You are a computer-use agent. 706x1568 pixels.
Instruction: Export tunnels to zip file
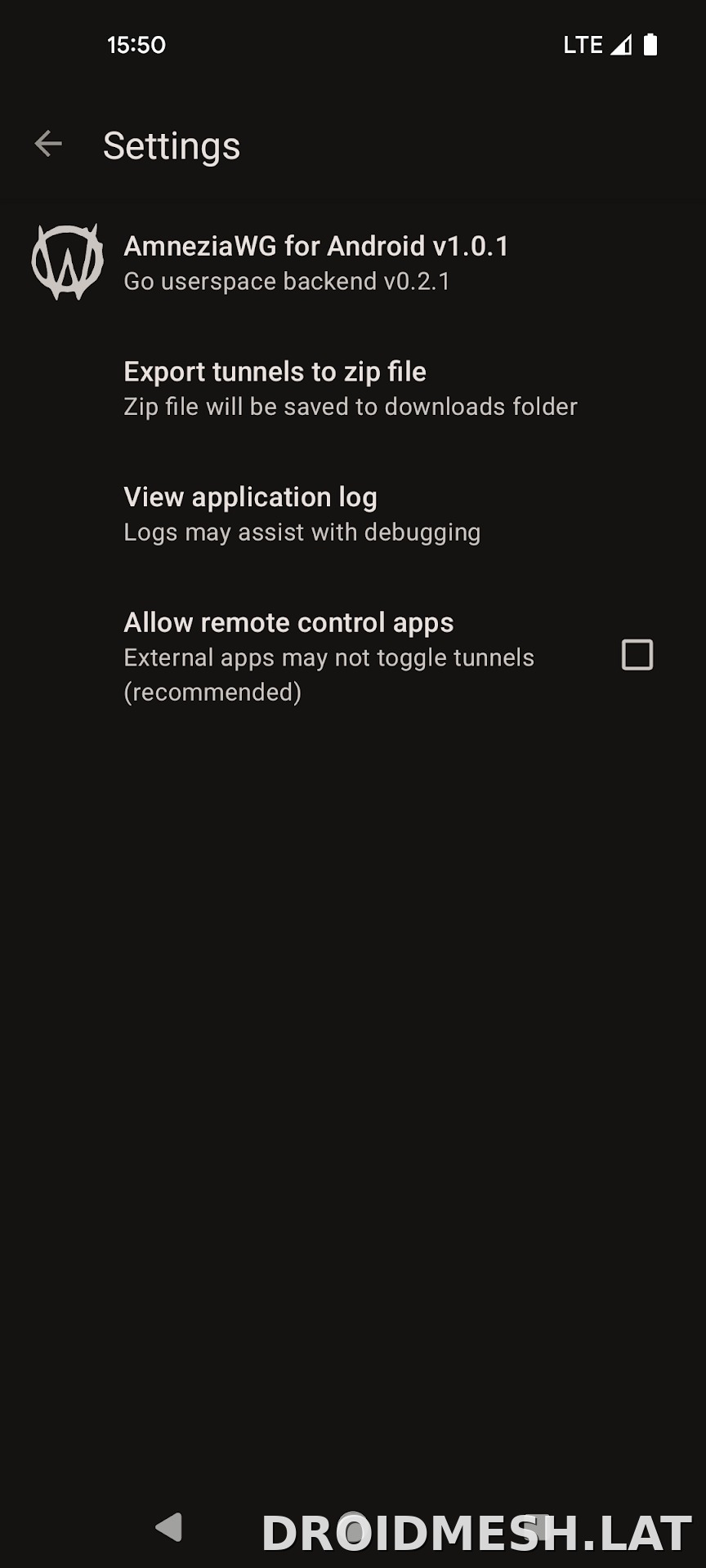coord(353,388)
